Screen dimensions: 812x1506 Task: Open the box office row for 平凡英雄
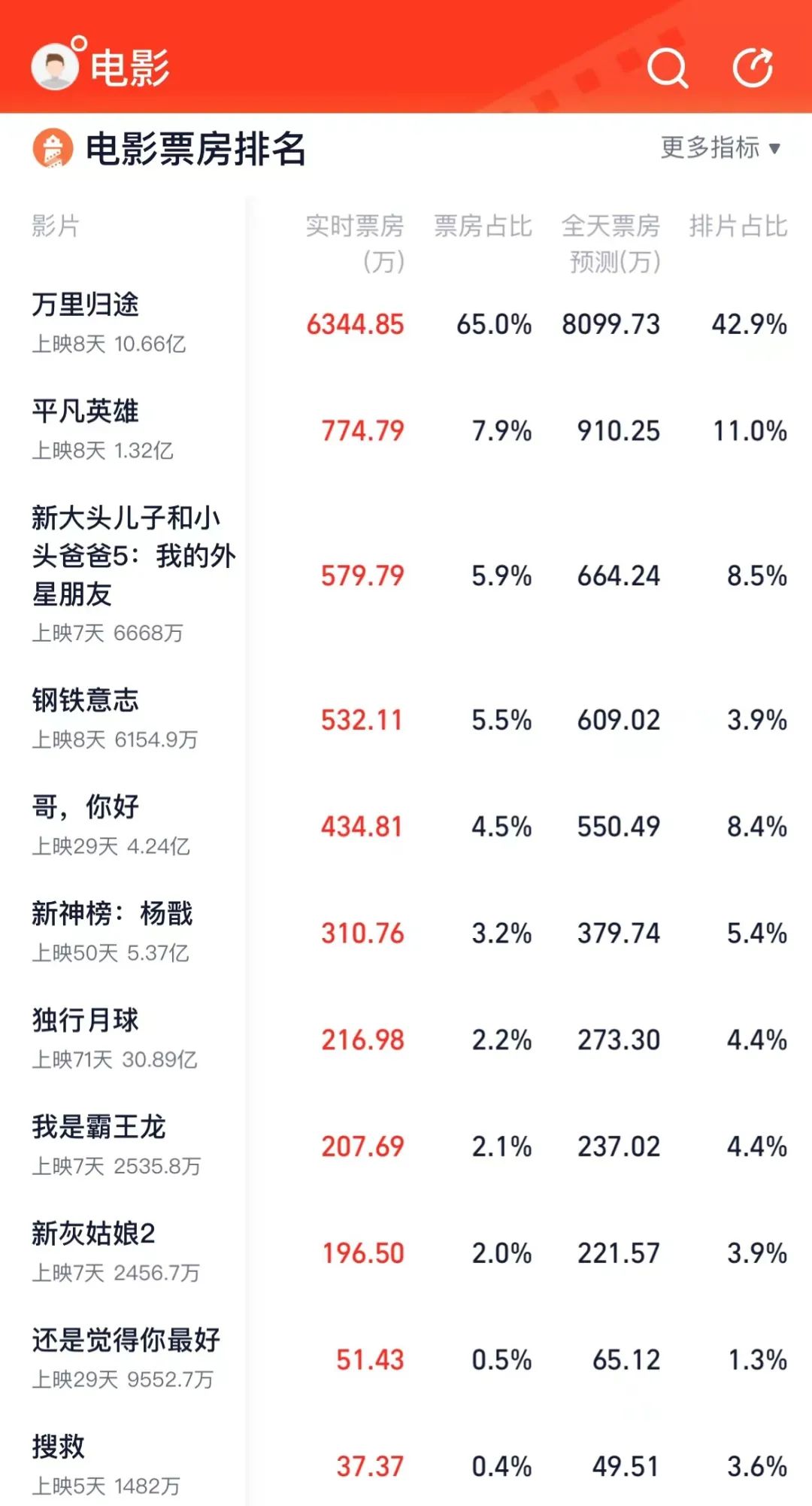click(x=406, y=430)
